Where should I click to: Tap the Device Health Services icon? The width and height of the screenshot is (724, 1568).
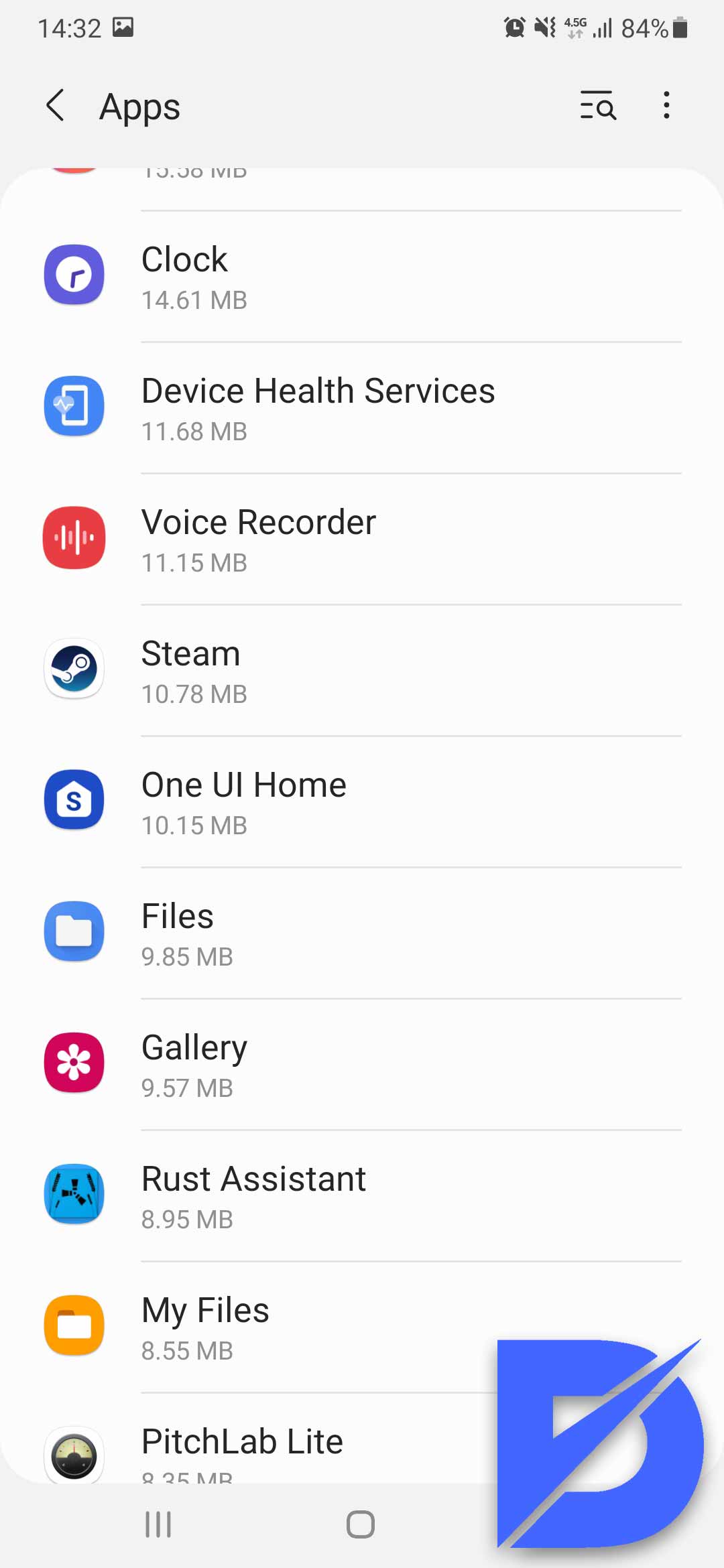pos(74,406)
